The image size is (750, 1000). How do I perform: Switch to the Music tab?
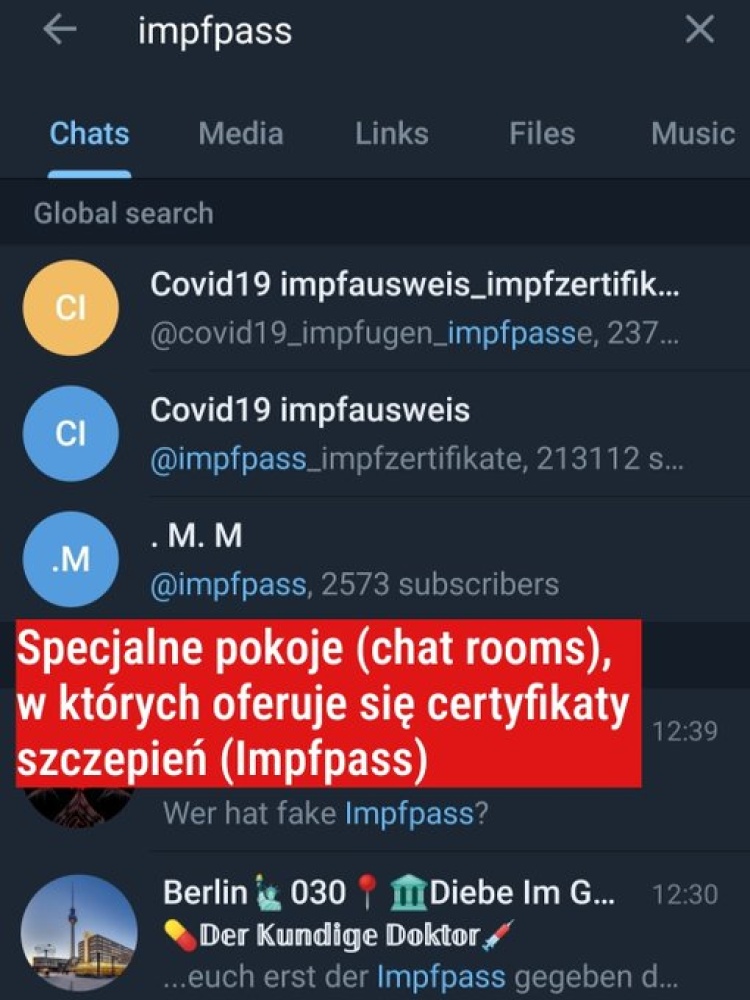point(692,134)
